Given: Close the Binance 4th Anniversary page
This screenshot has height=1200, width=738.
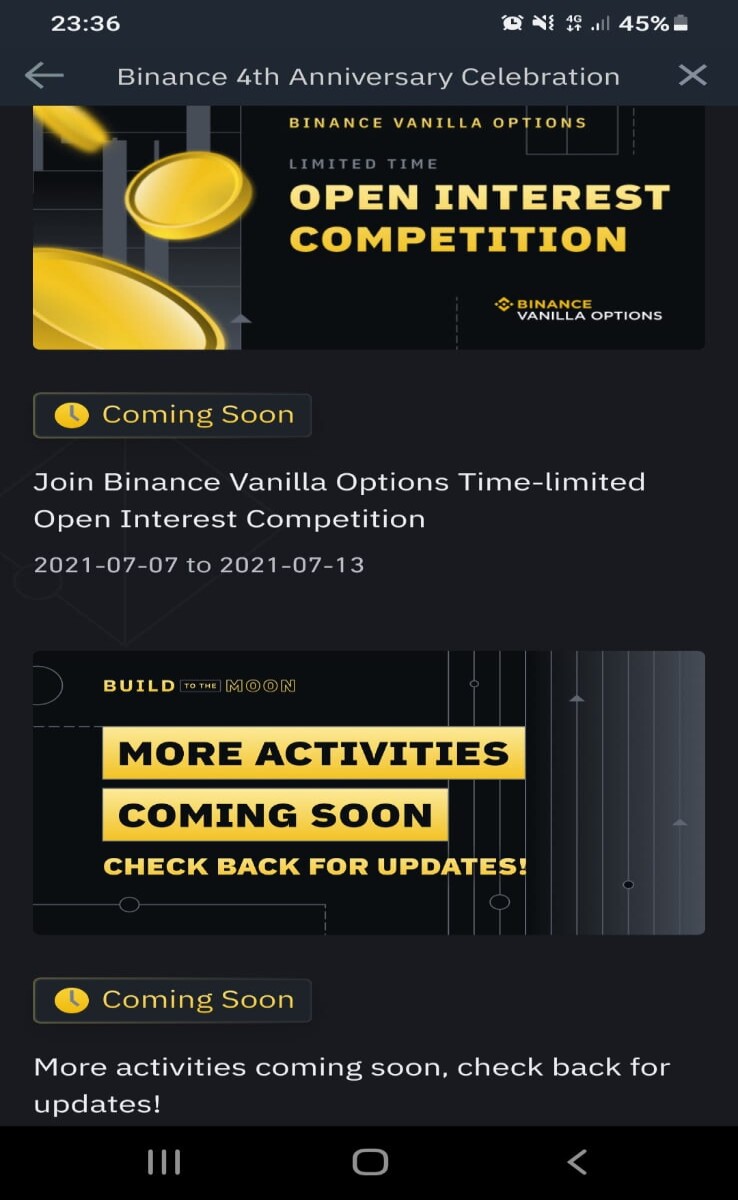Looking at the screenshot, I should pyautogui.click(x=692, y=75).
